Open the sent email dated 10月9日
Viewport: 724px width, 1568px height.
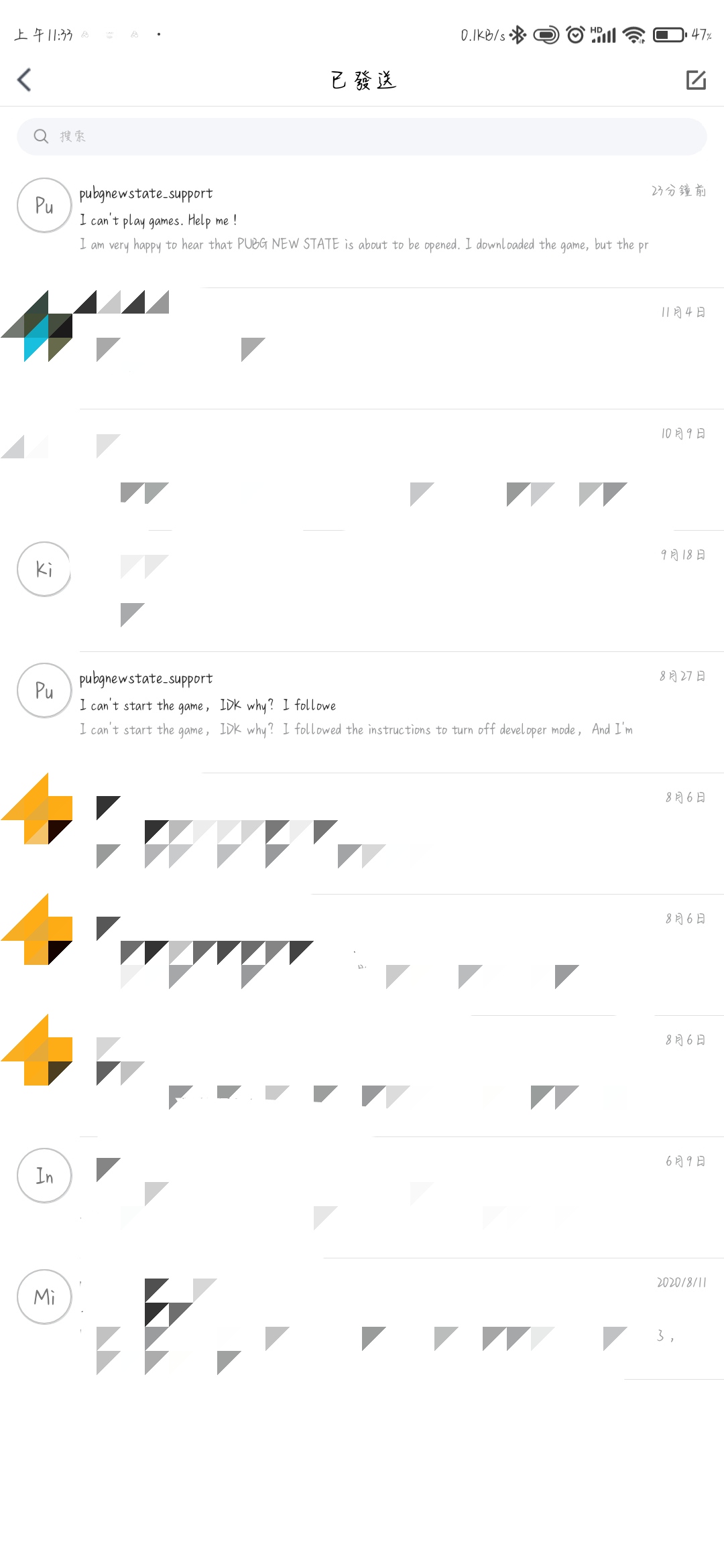pyautogui.click(x=362, y=470)
